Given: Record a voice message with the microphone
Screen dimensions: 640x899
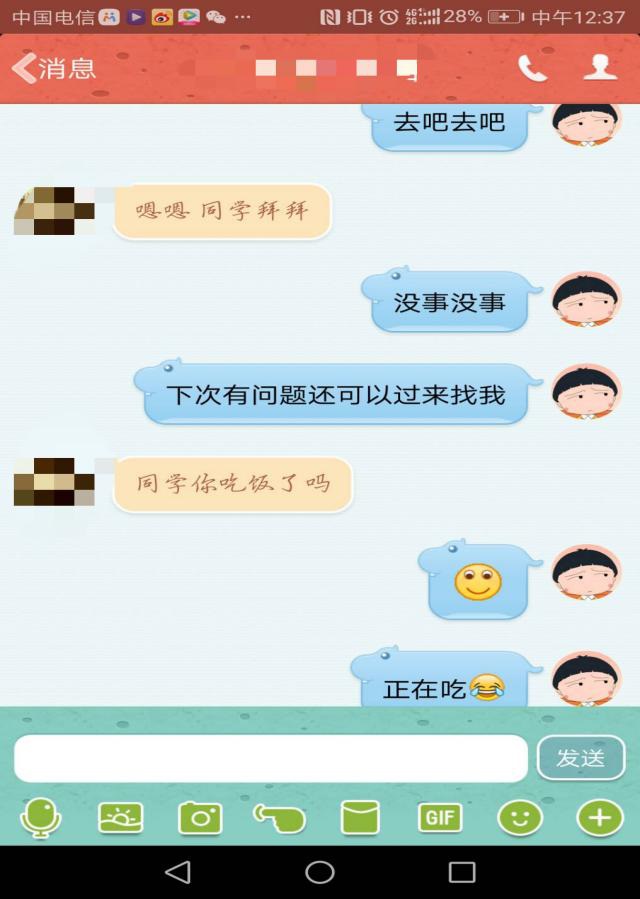Looking at the screenshot, I should [41, 818].
